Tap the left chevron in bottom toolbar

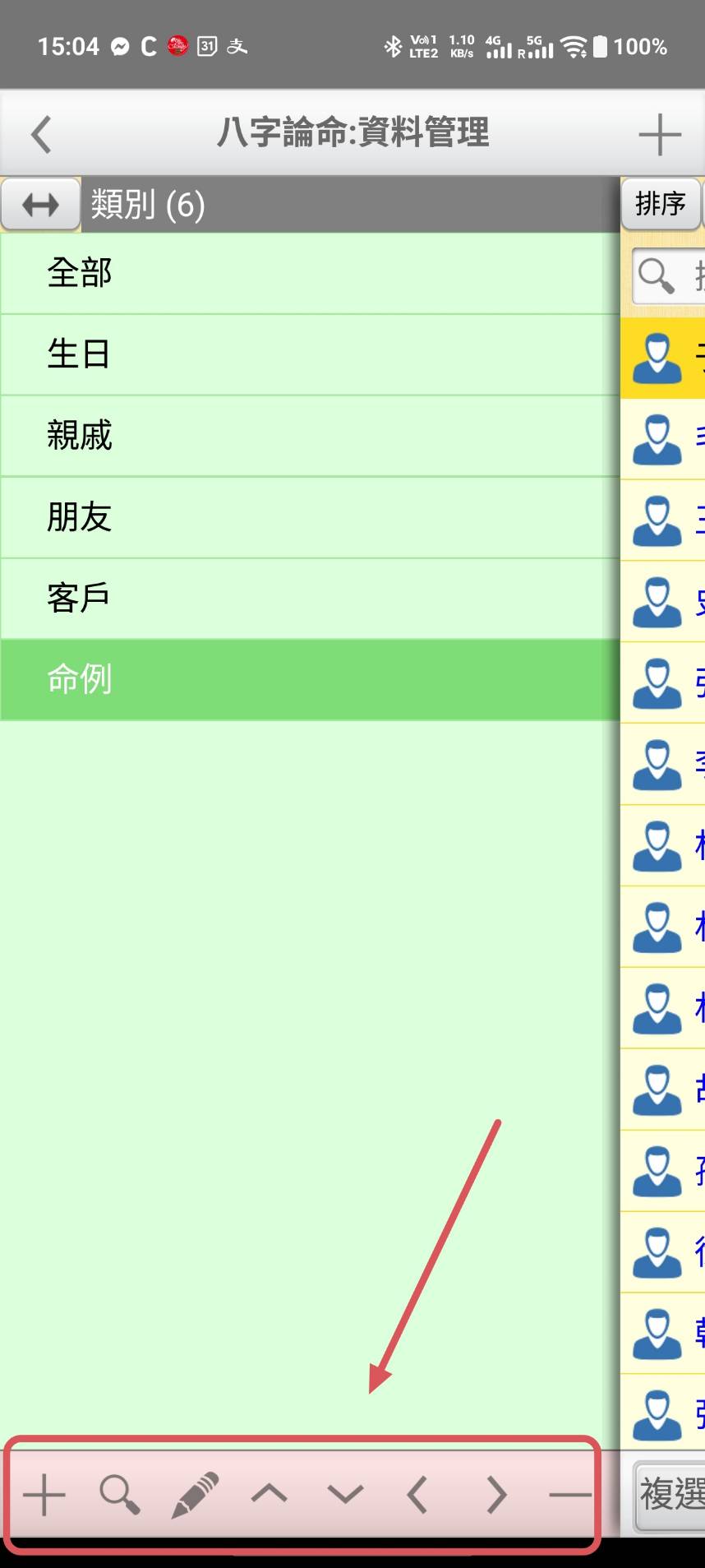click(417, 1494)
